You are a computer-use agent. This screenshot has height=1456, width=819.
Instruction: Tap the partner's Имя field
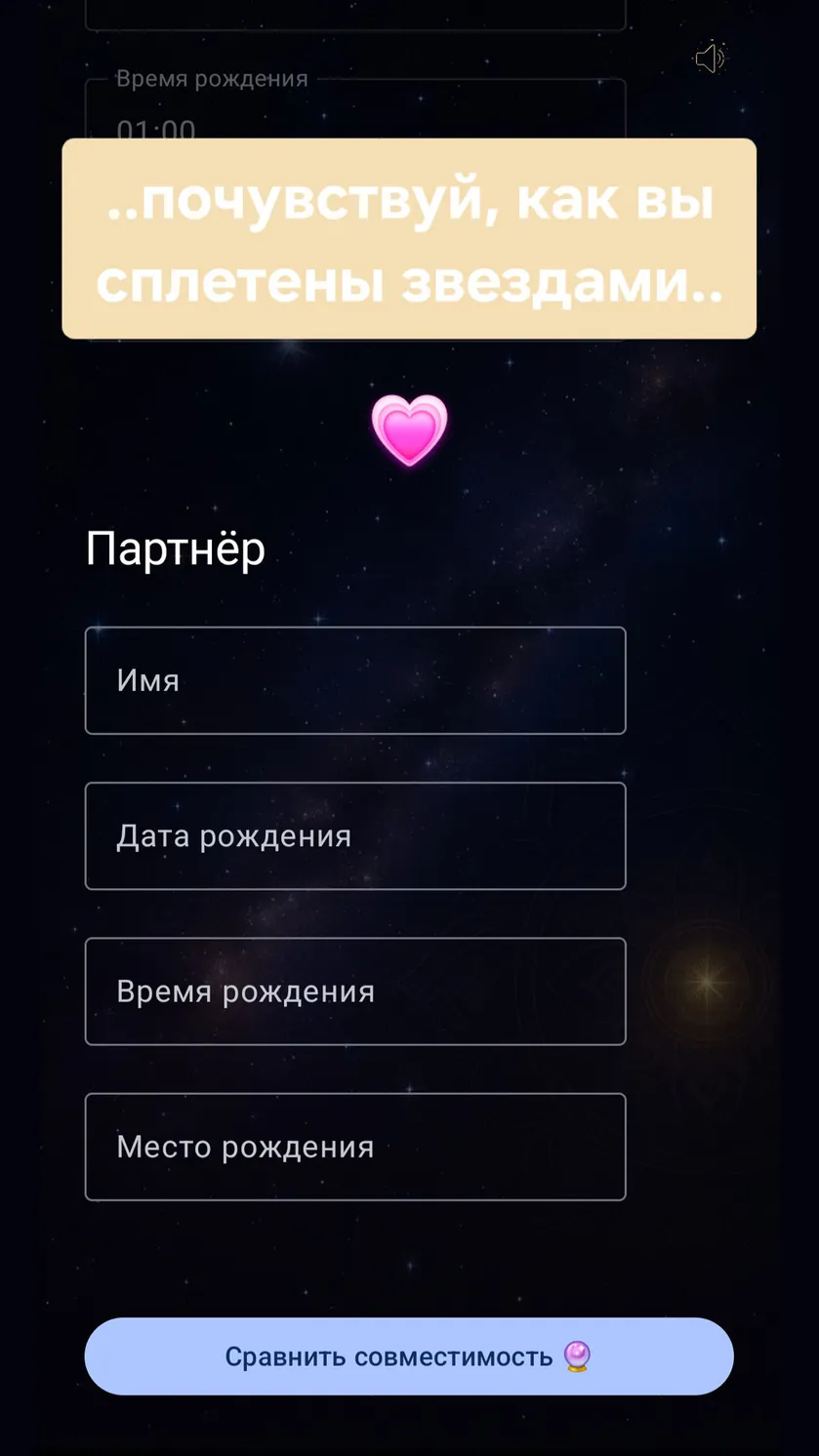click(355, 680)
